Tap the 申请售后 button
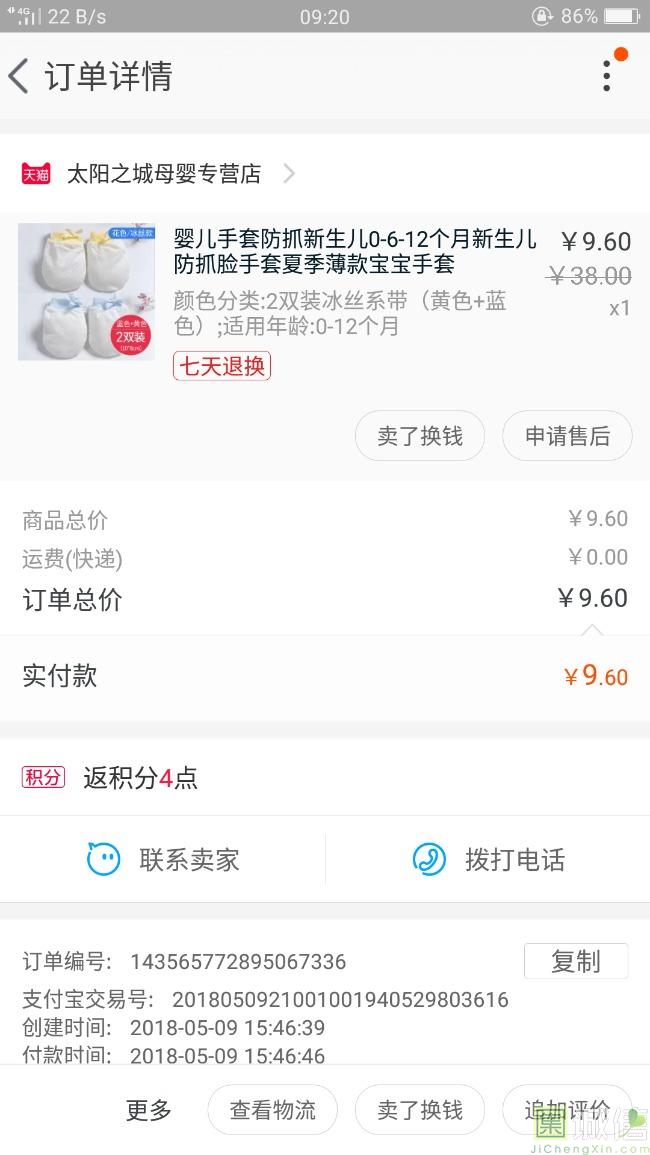The height and width of the screenshot is (1155, 650). pos(567,436)
